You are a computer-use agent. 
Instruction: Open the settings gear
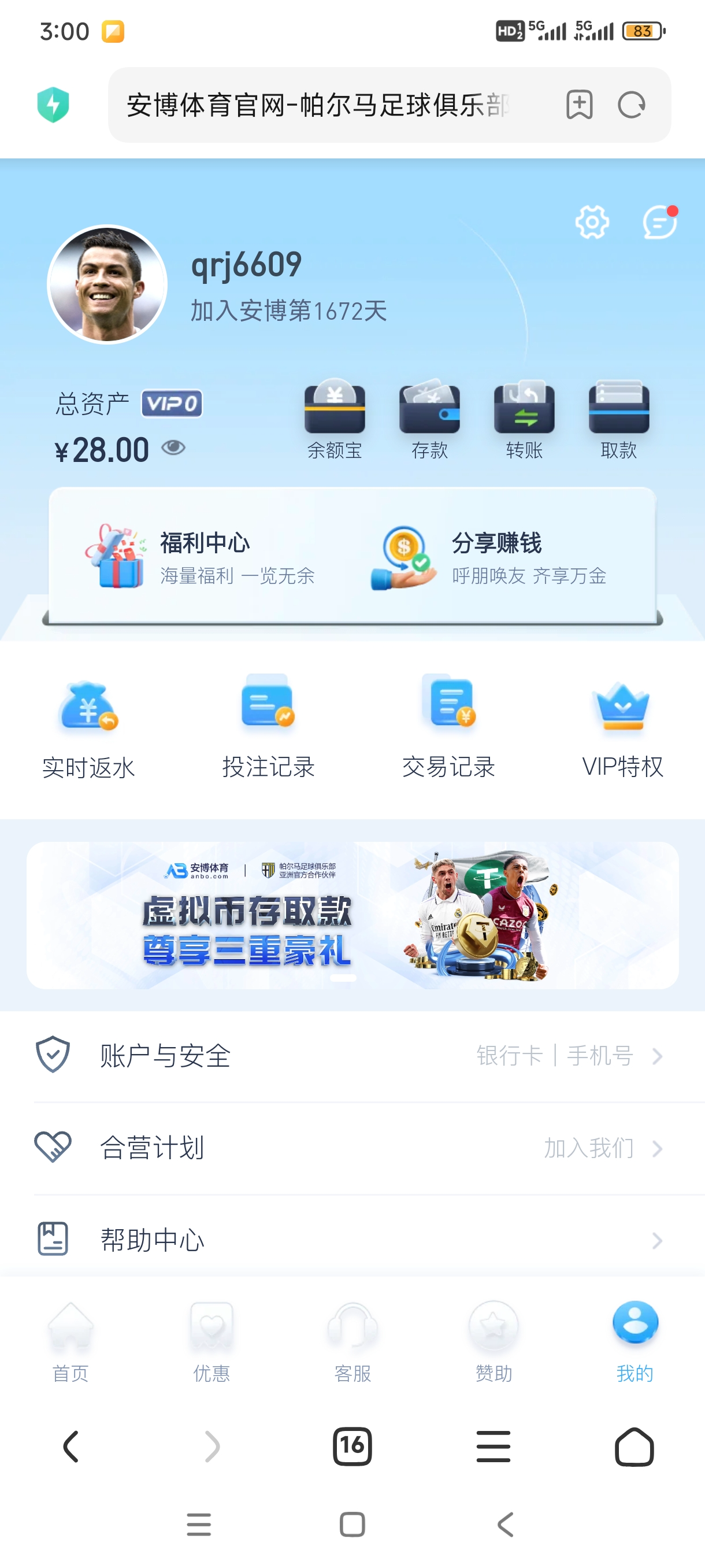591,223
